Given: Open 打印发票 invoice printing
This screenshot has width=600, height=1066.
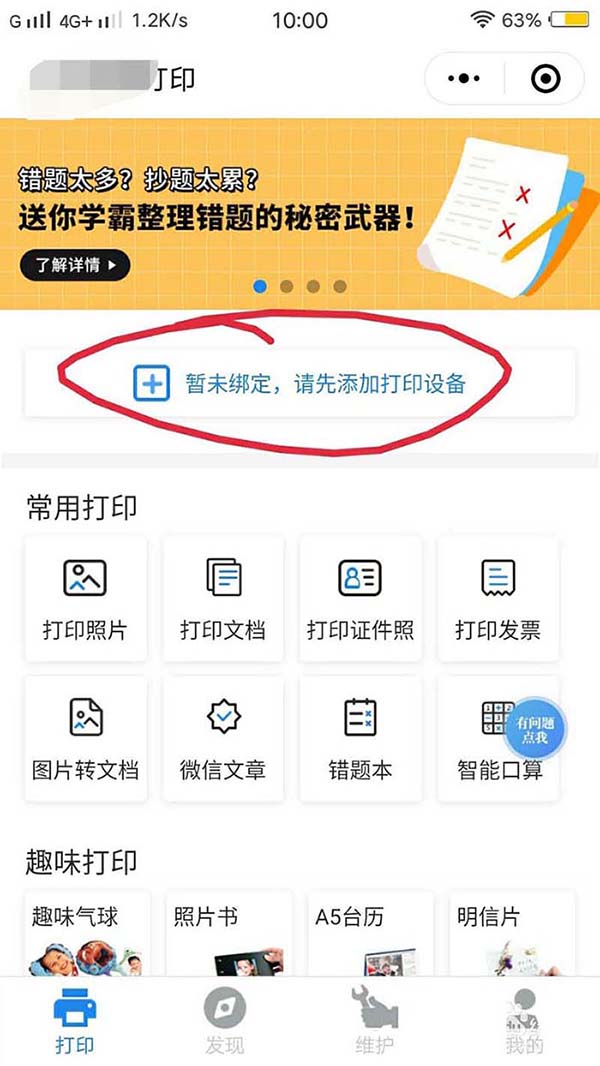Looking at the screenshot, I should click(498, 598).
